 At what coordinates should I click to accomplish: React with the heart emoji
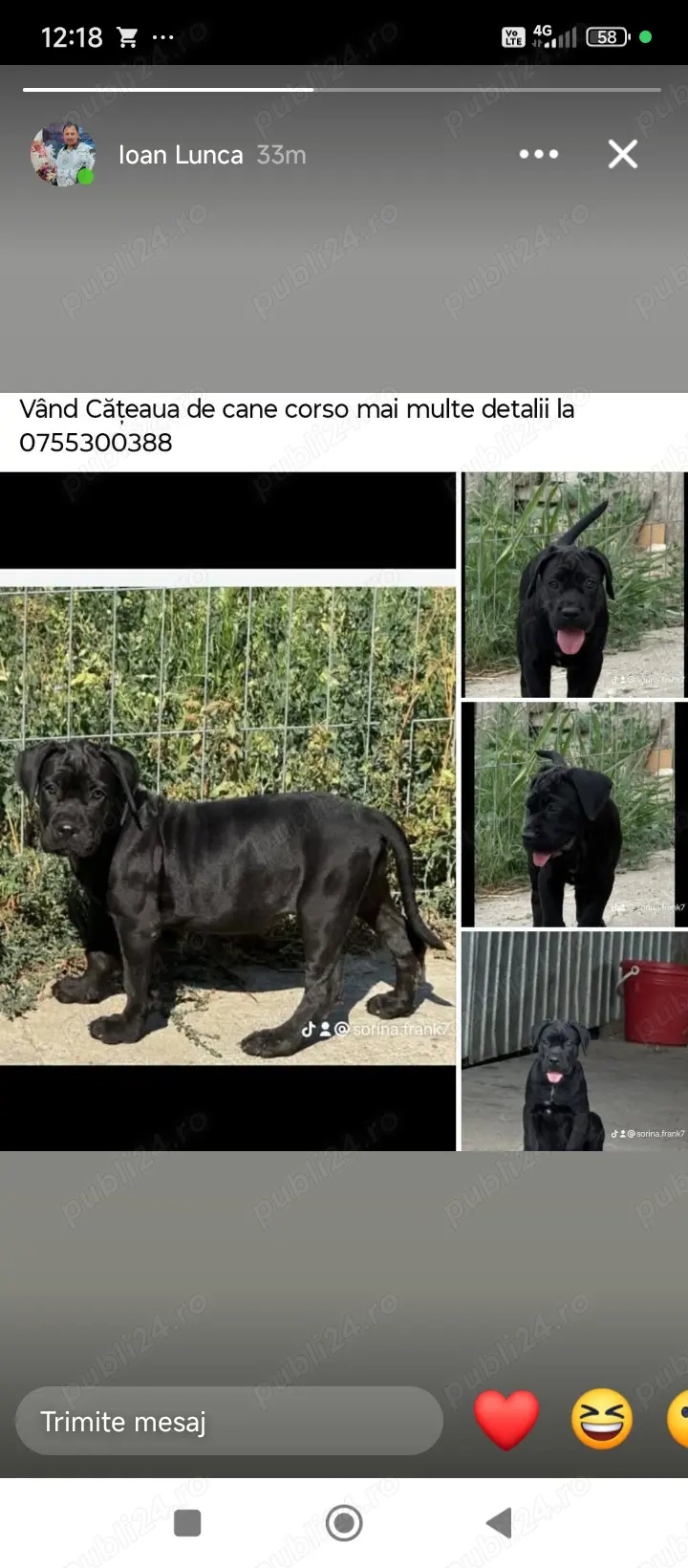tap(505, 1422)
